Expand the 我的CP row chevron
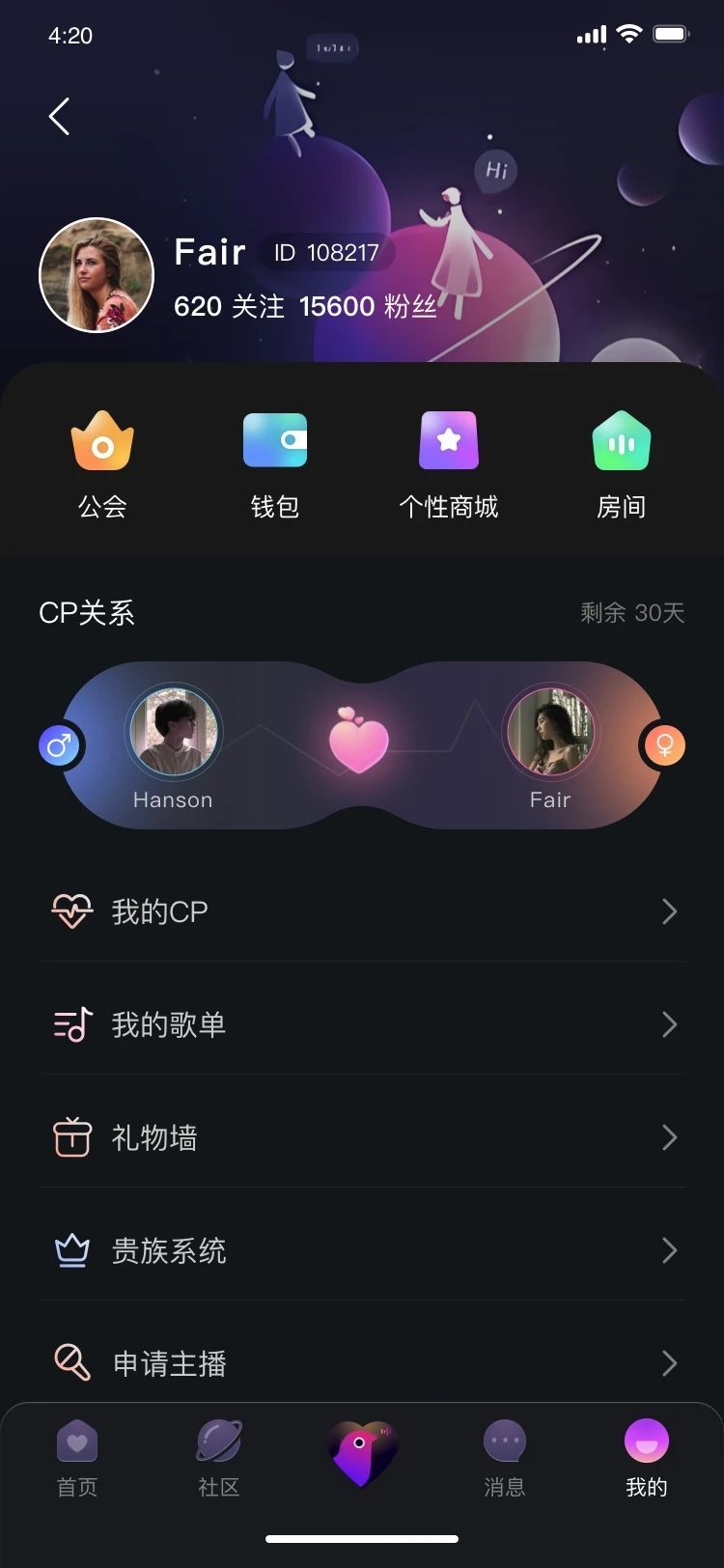Screen dimensions: 724x1568 click(x=671, y=910)
